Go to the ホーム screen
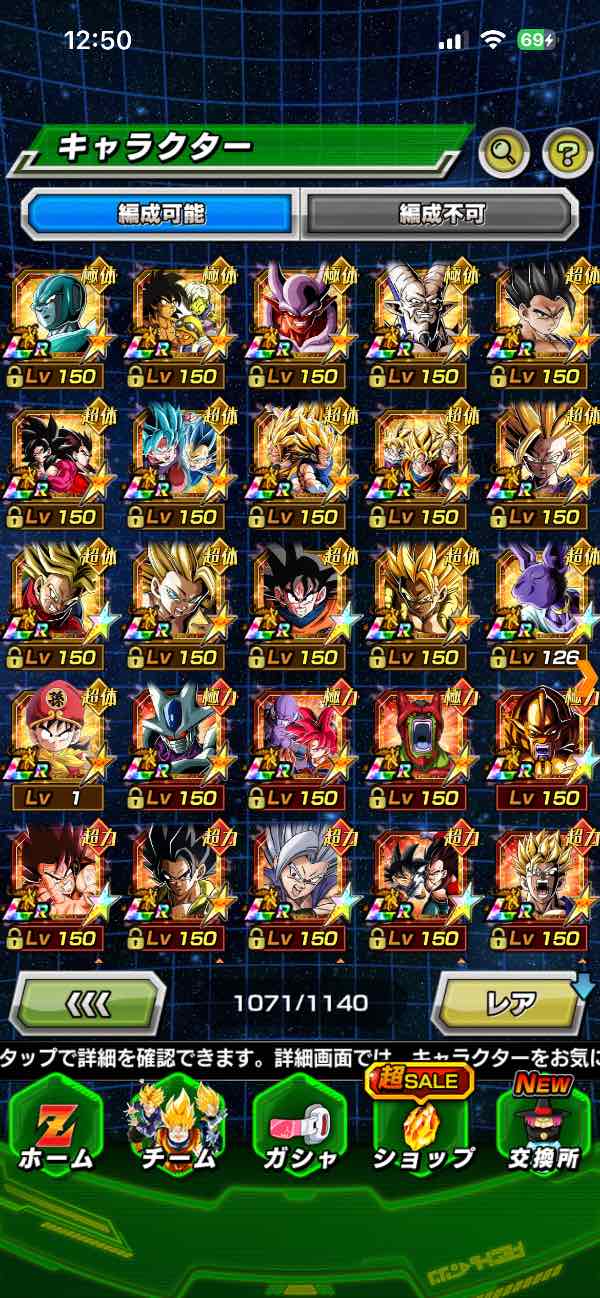The image size is (600, 1298). (x=55, y=1128)
